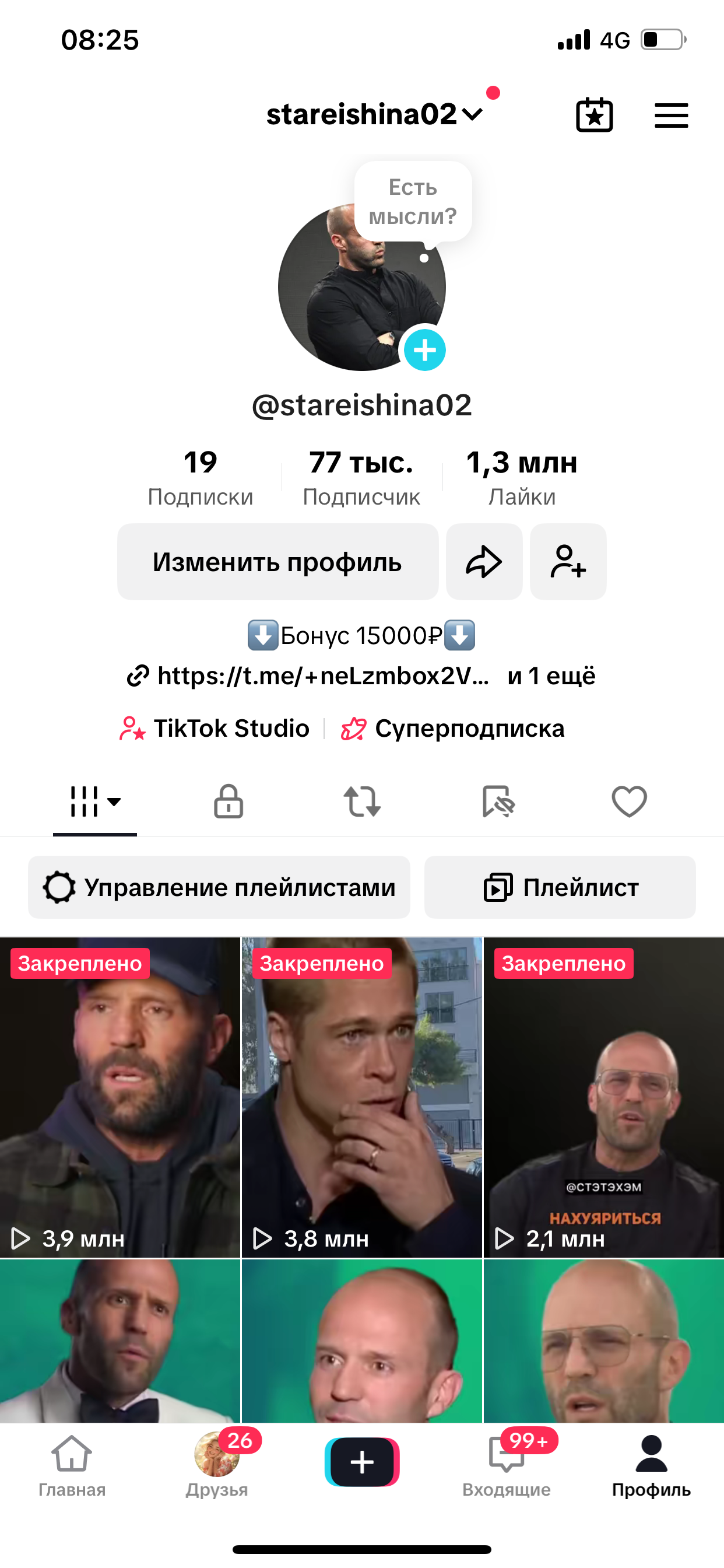The height and width of the screenshot is (1568, 724).
Task: Open the add friends icon
Action: 568,561
